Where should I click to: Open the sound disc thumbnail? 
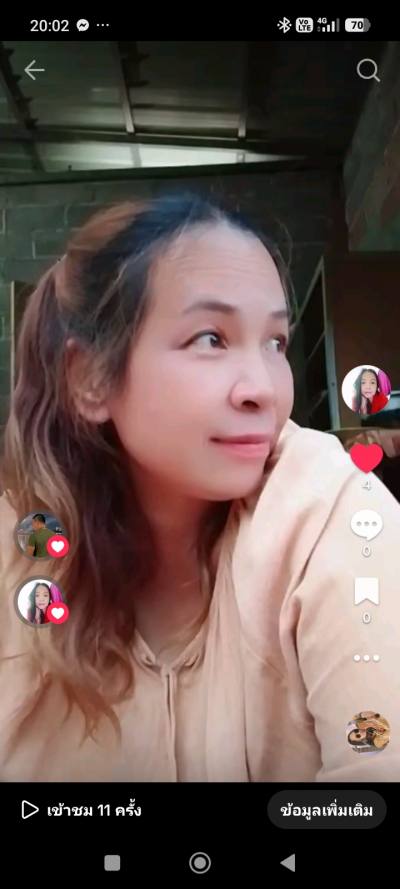[368, 732]
